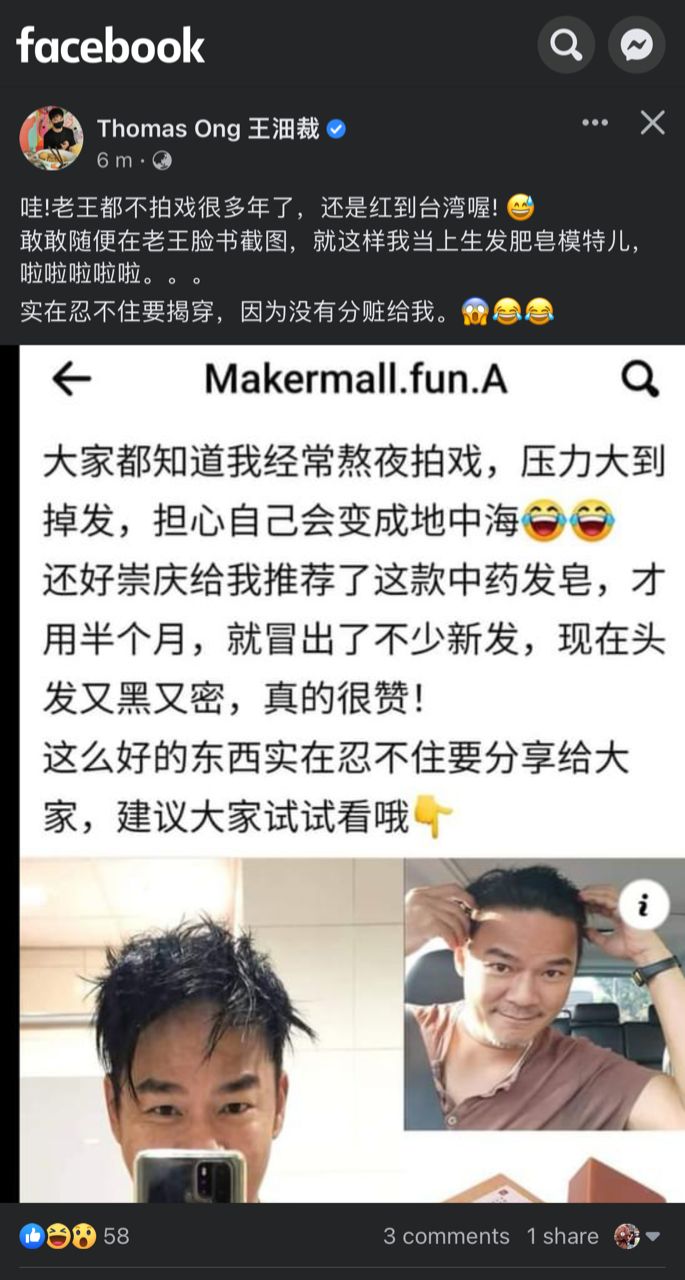
Task: Tap the facebook logo to go home
Action: tap(110, 46)
